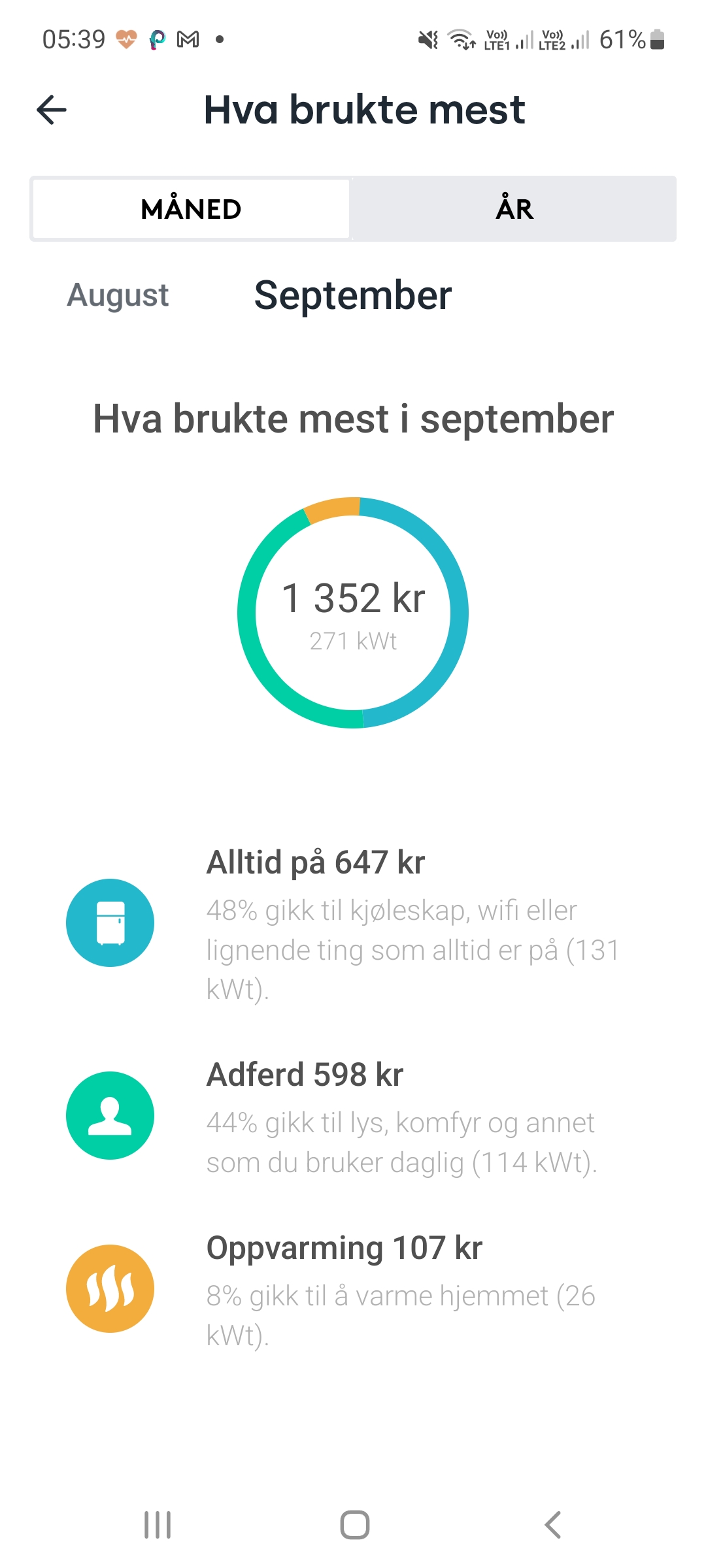Choose the month August

pos(118,295)
